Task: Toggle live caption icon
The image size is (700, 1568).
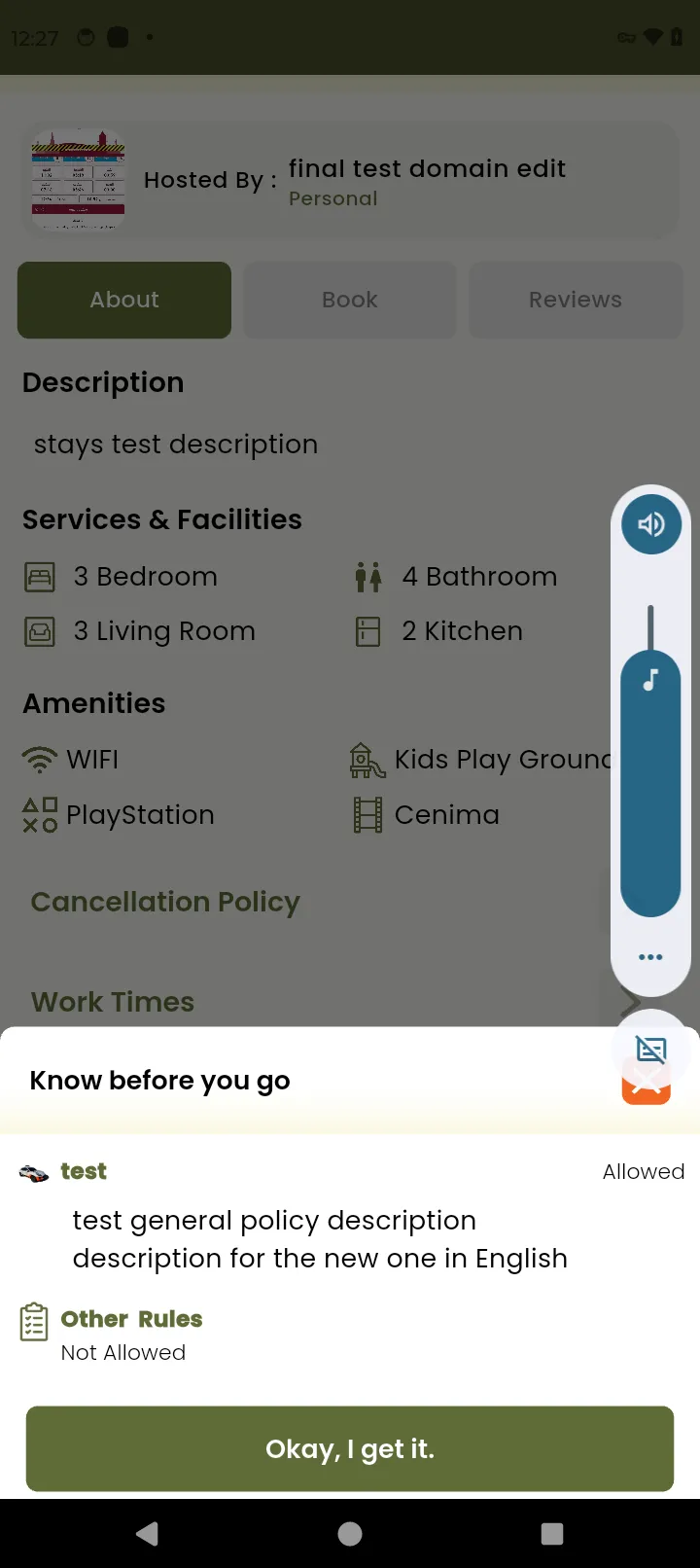Action: pyautogui.click(x=650, y=1050)
